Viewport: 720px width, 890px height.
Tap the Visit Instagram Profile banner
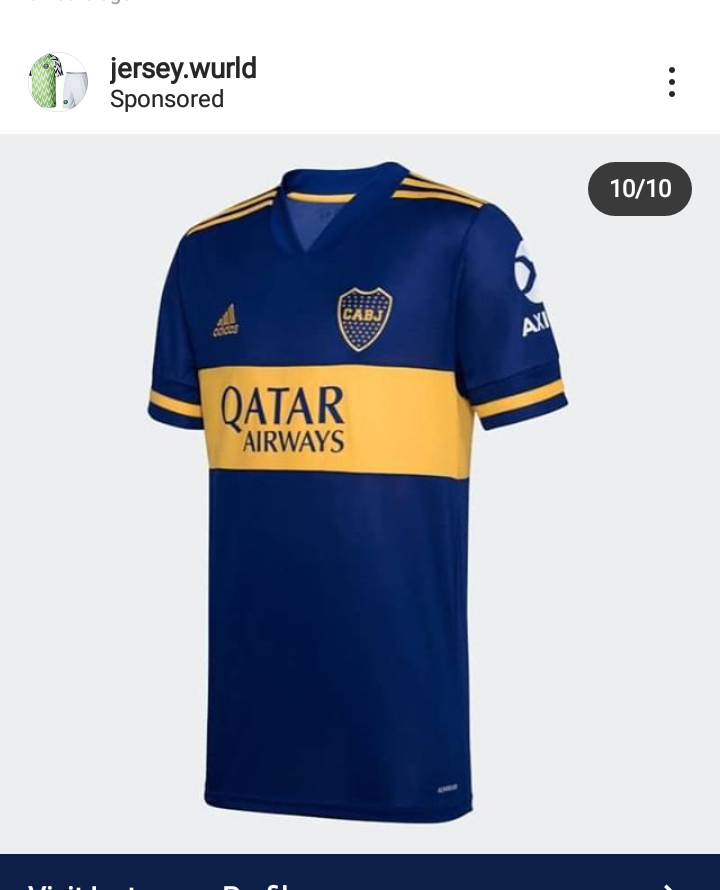tap(360, 873)
